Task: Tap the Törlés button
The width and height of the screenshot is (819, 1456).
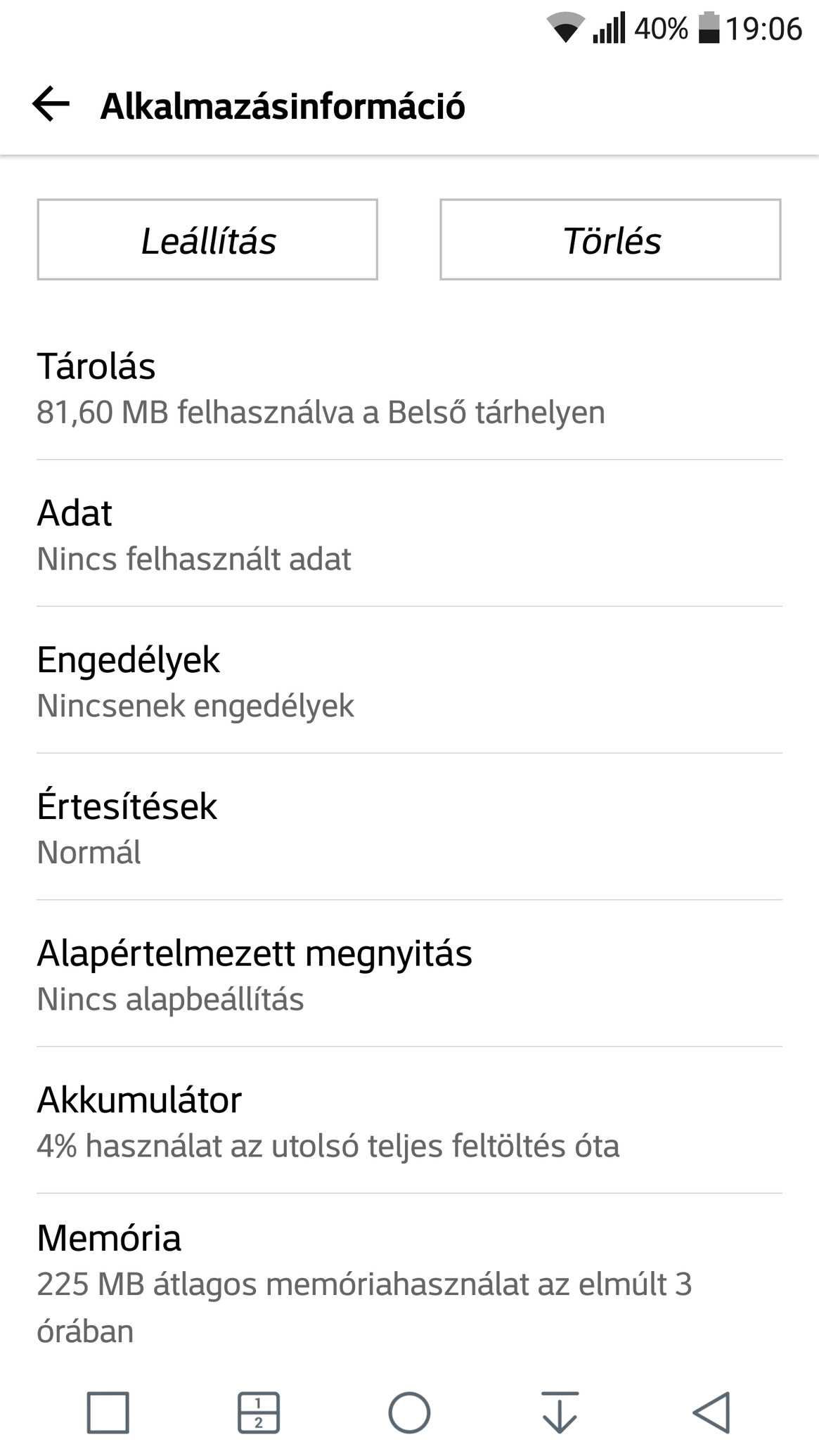Action: [x=610, y=240]
